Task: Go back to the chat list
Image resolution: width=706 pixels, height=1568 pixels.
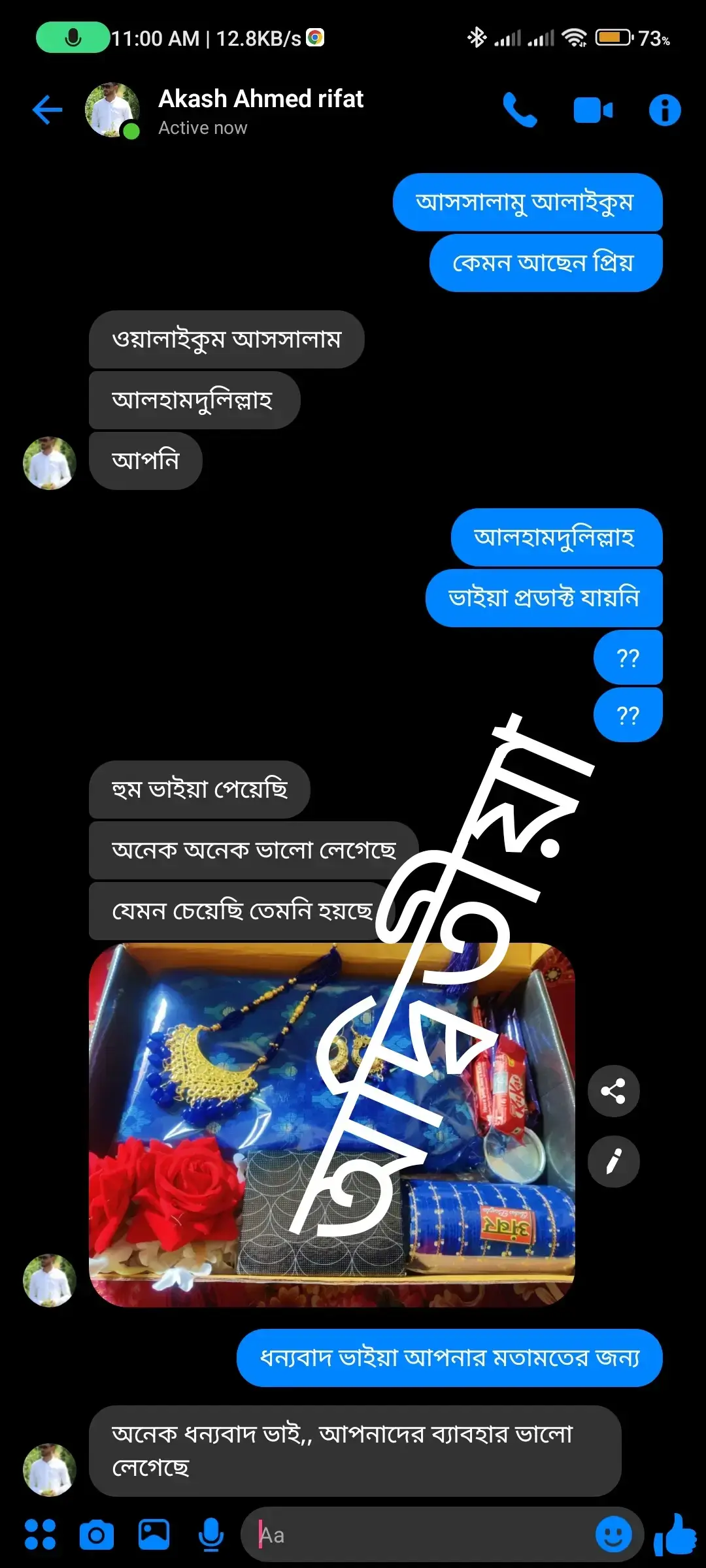Action: [46, 109]
